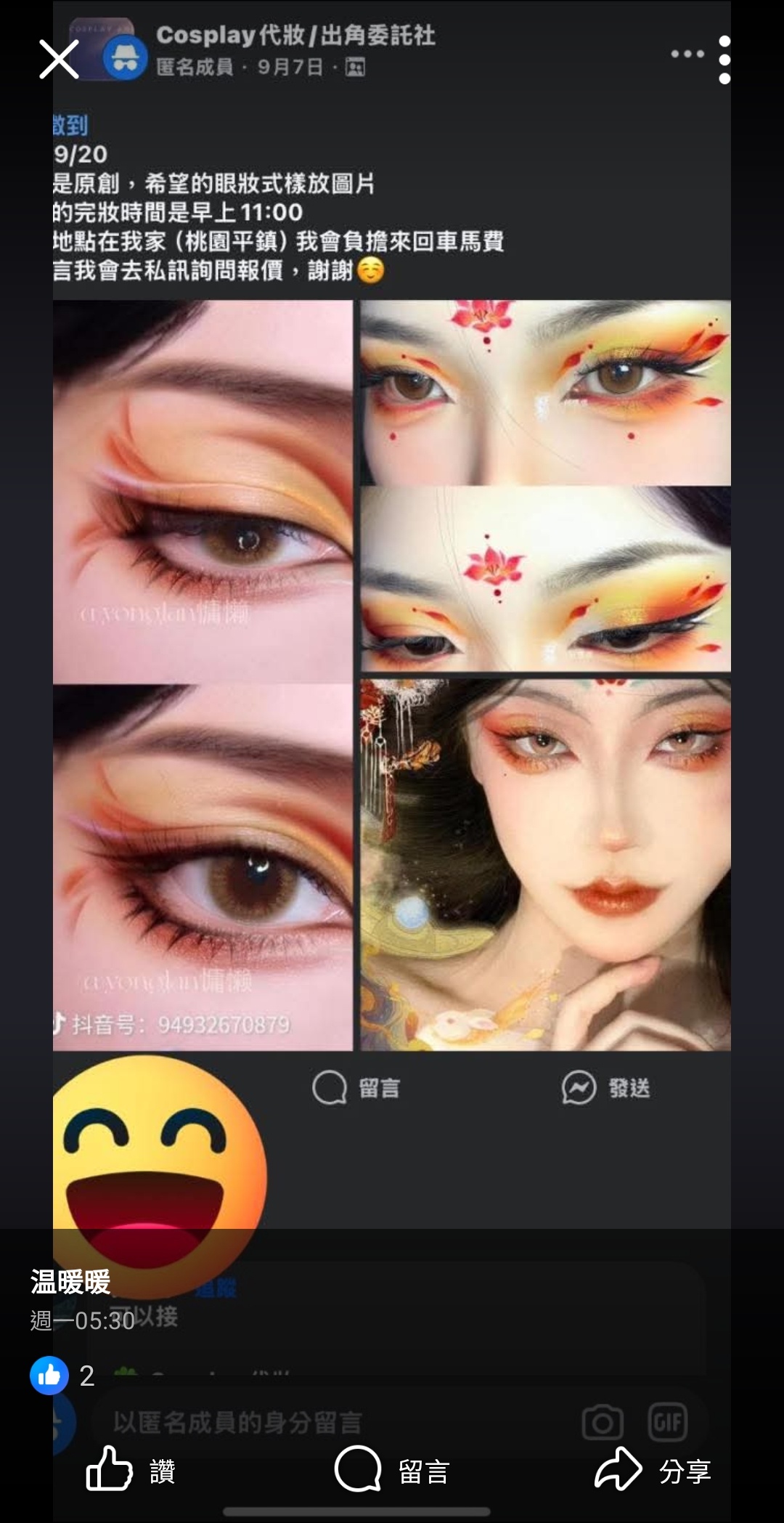Image resolution: width=784 pixels, height=1523 pixels.
Task: Open the white vertical three-dot menu
Action: point(724,60)
